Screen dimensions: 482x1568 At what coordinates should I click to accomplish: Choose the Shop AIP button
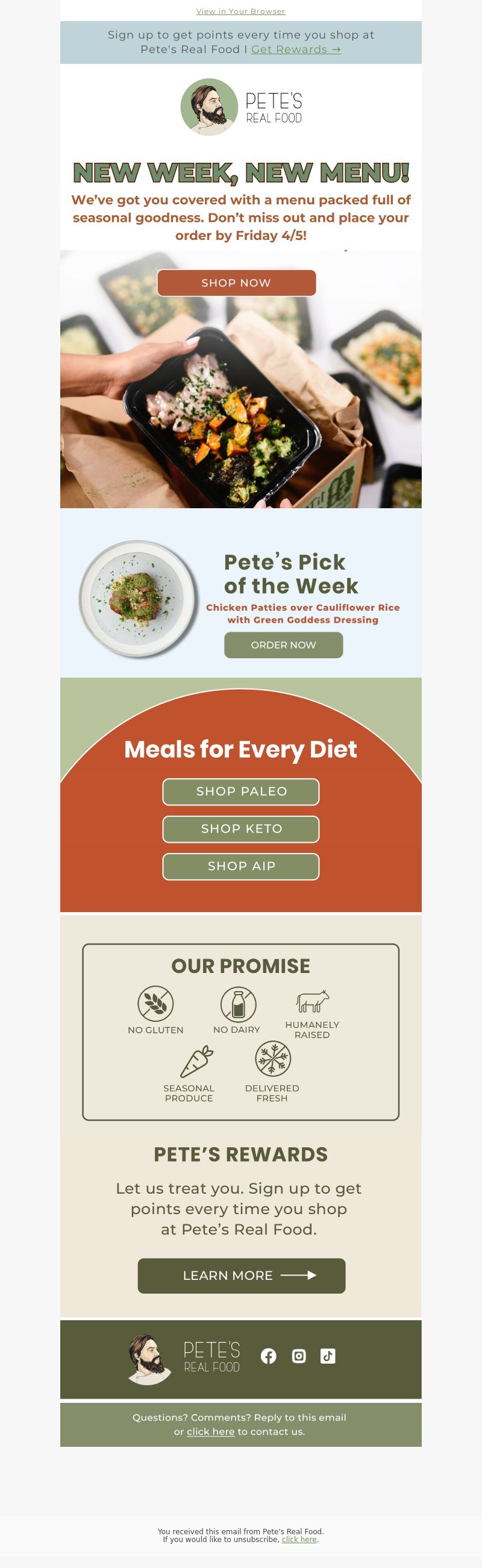point(241,866)
